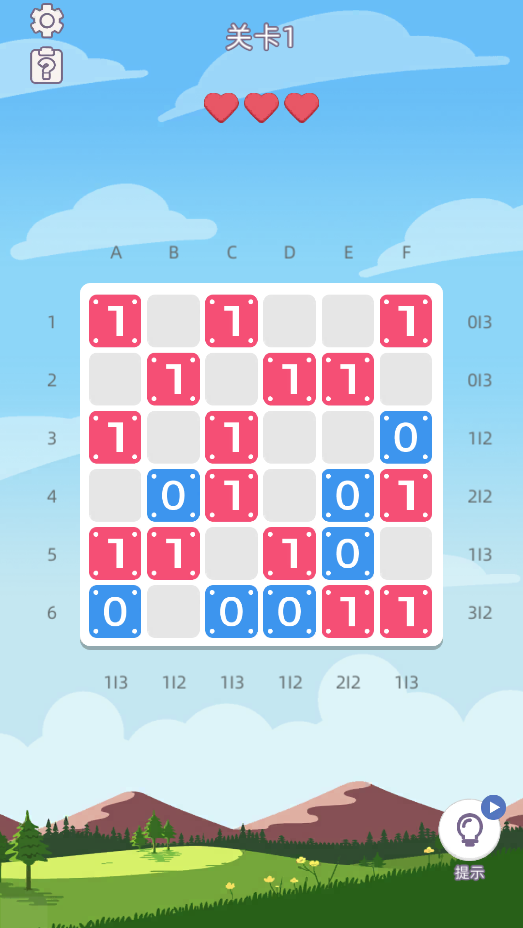Image resolution: width=523 pixels, height=928 pixels.
Task: Tap the empty cell at F5
Action: coord(406,553)
